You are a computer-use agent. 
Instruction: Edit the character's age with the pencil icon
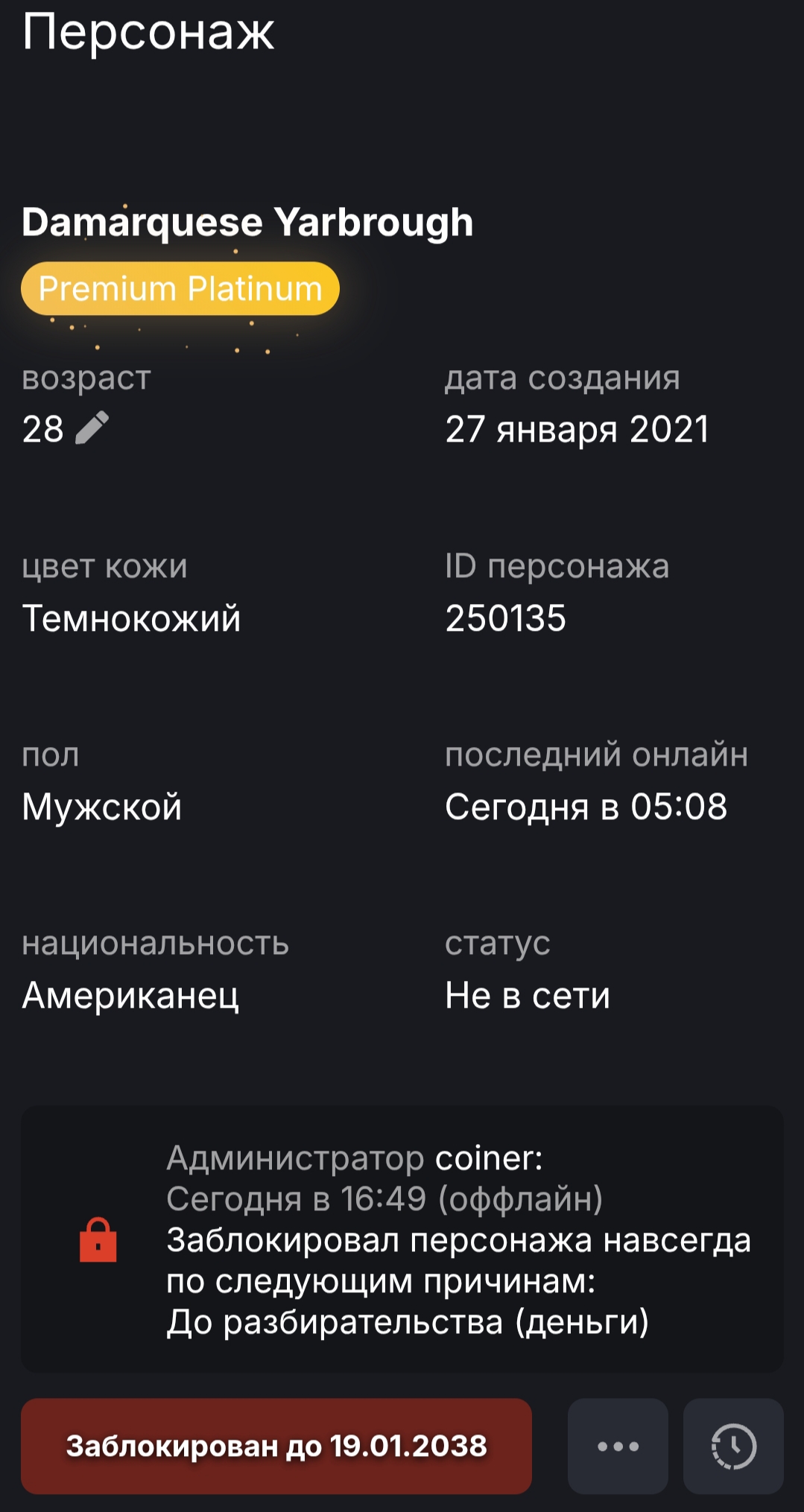(x=92, y=428)
